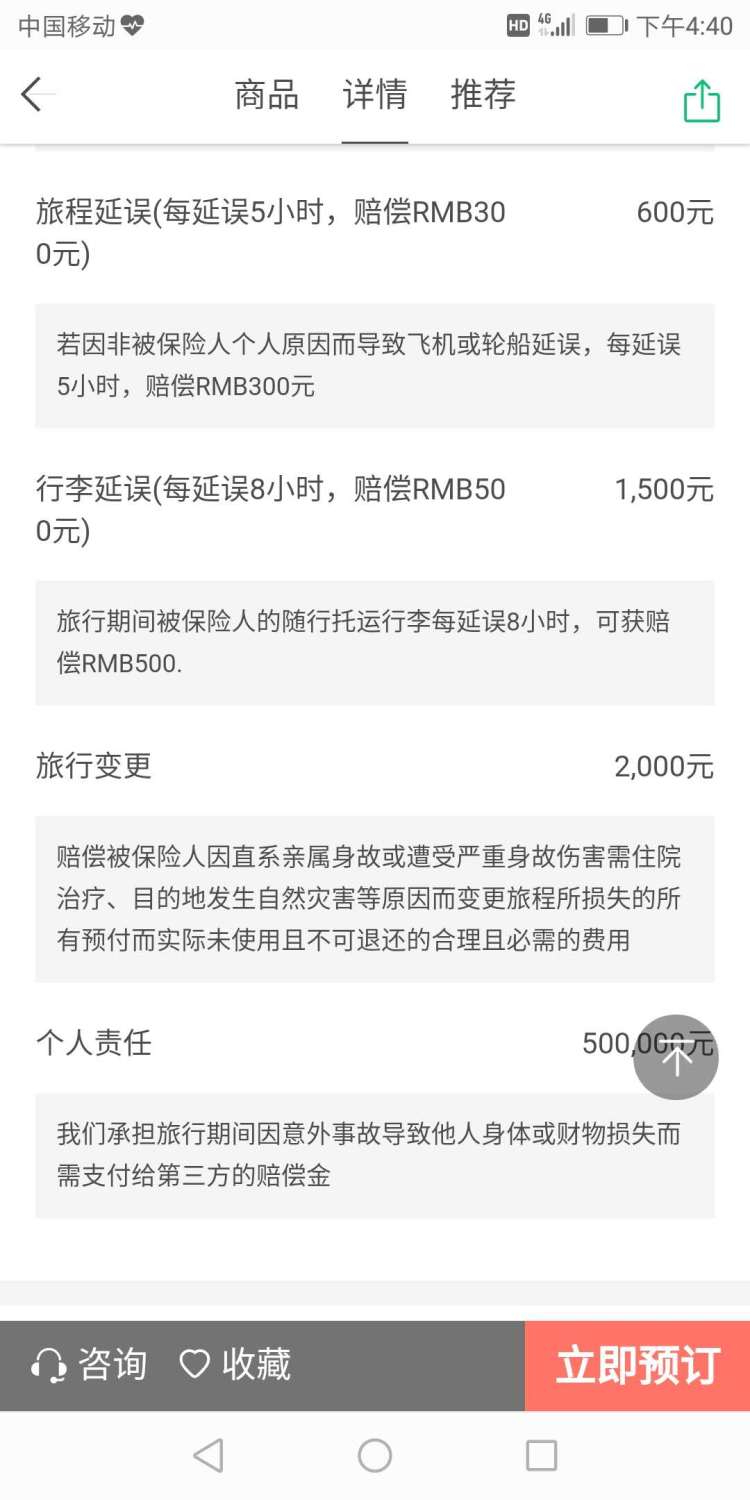Tap the system home button
This screenshot has width=750, height=1500.
375,1456
